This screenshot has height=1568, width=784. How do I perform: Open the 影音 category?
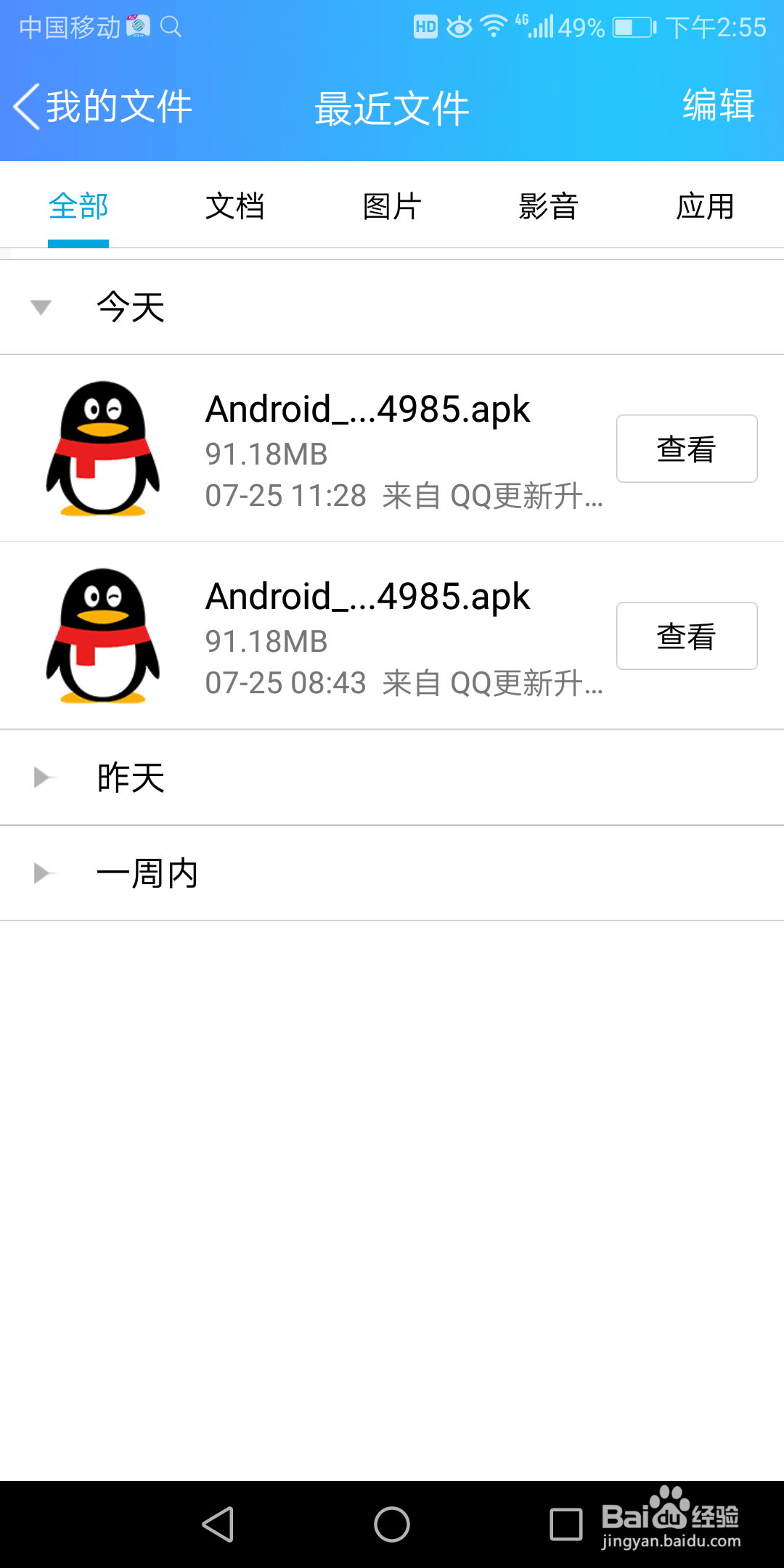[x=549, y=207]
